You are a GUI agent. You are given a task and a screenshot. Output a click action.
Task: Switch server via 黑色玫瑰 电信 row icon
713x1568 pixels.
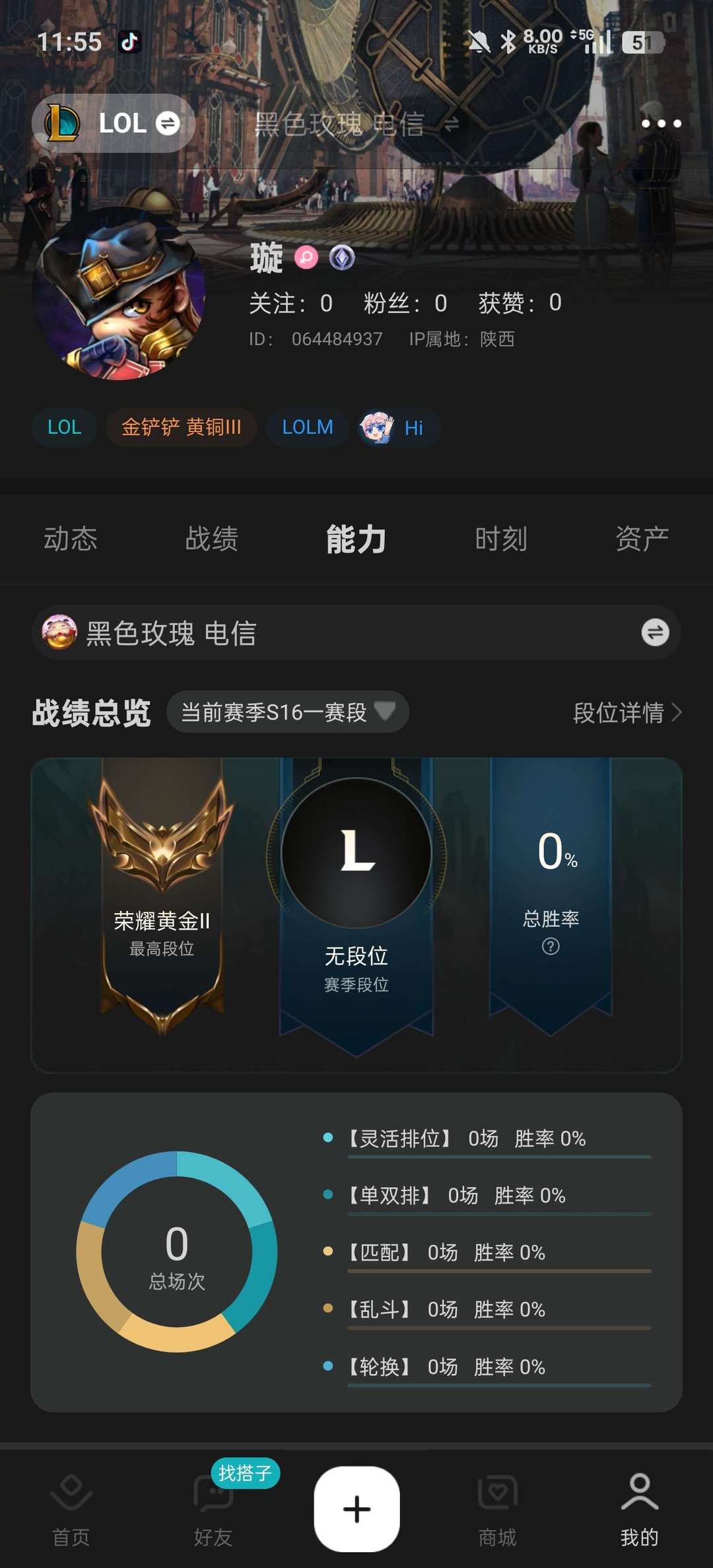coord(655,632)
